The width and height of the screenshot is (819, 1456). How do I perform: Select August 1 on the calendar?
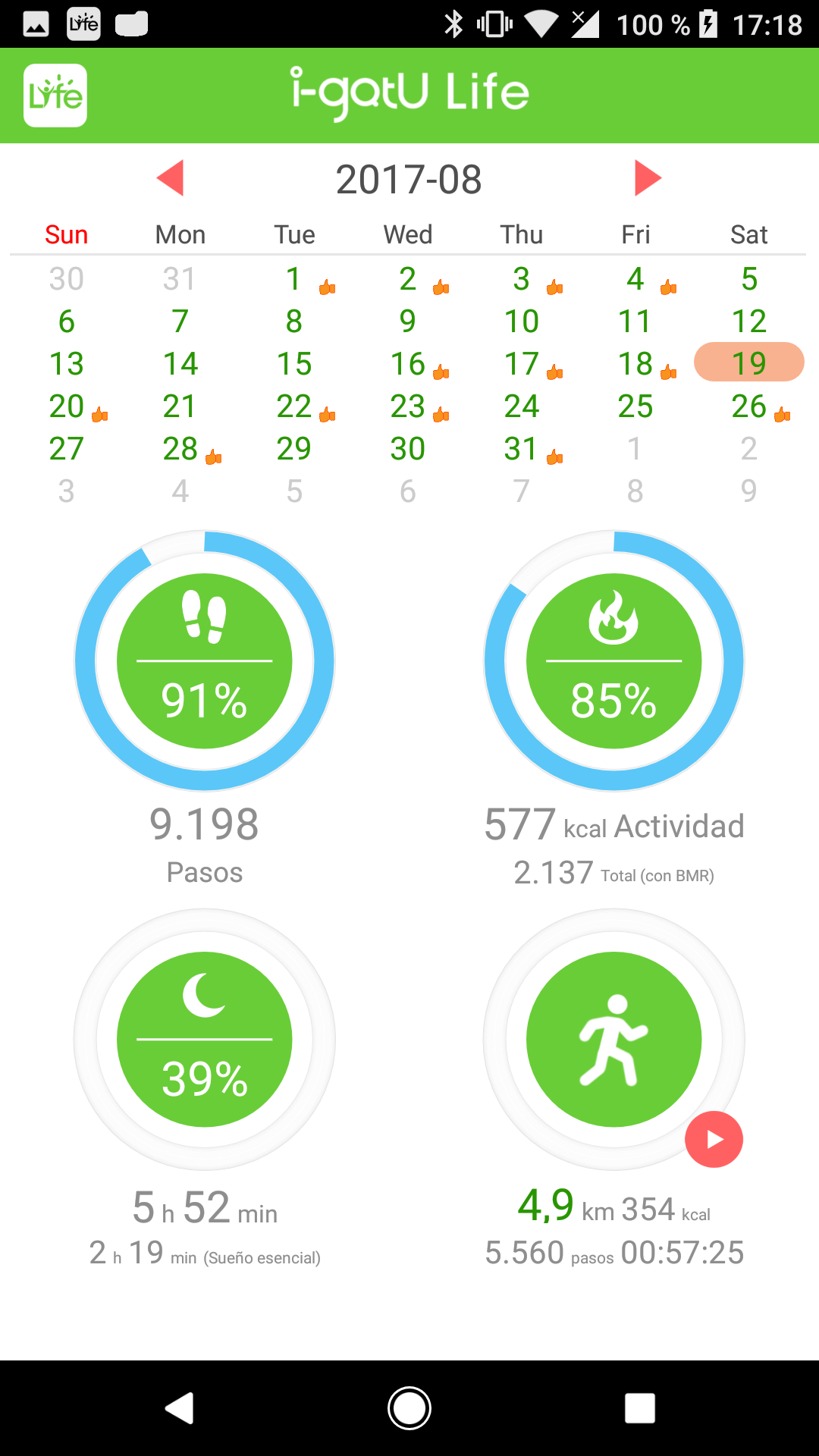tap(294, 279)
